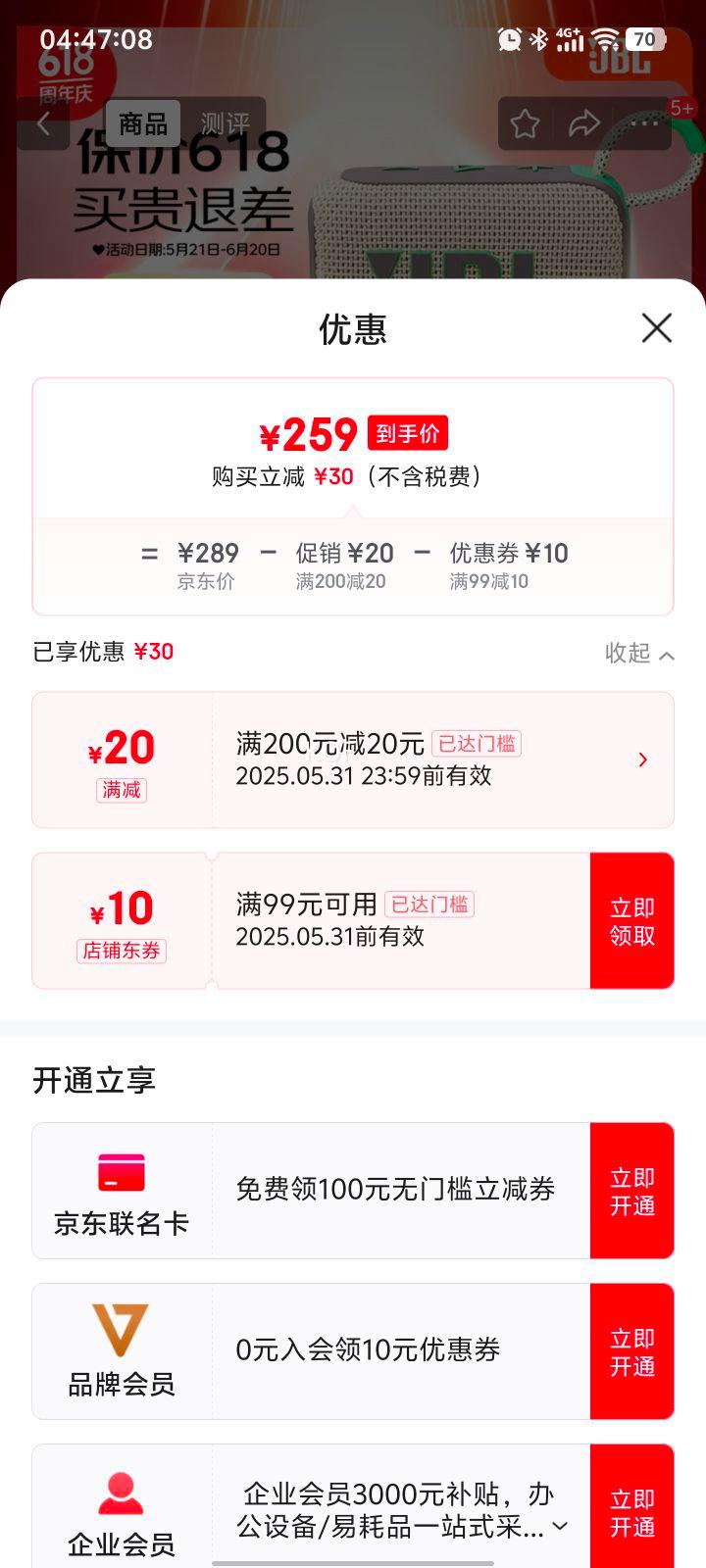Viewport: 706px width, 1568px height.
Task: Open the 满200元减20元 promotion details
Action: tap(642, 759)
